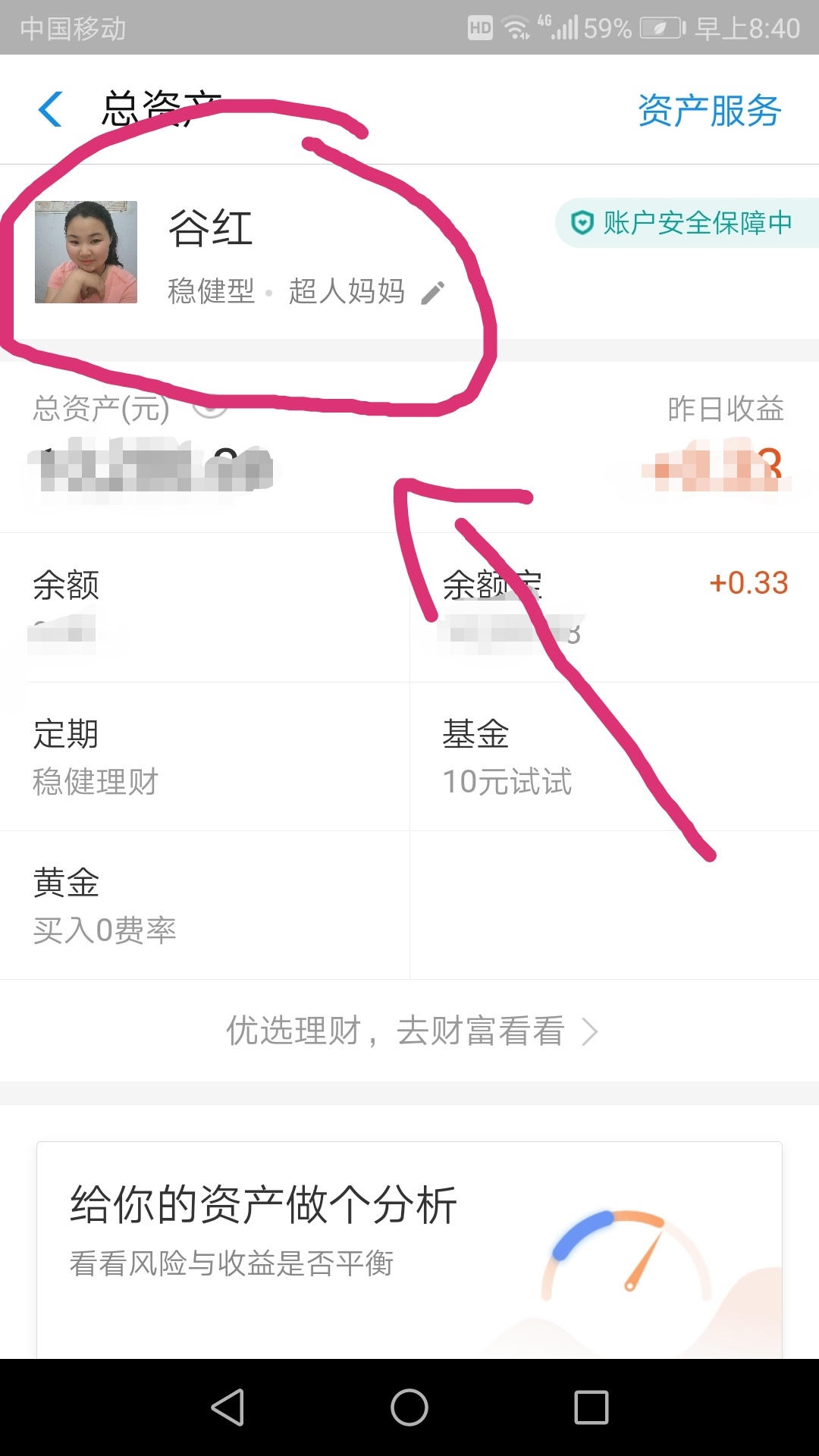
Task: Tap the profile avatar photo
Action: click(86, 252)
